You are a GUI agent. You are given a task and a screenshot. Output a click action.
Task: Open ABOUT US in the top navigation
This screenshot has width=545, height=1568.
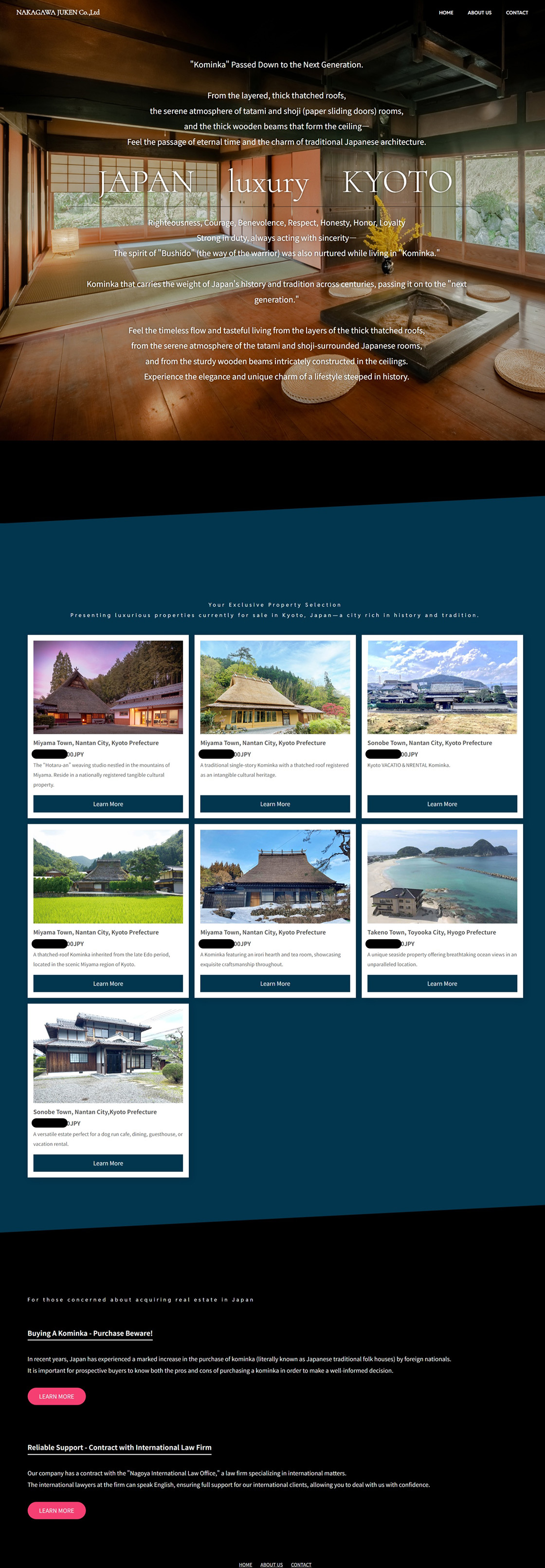(x=479, y=12)
